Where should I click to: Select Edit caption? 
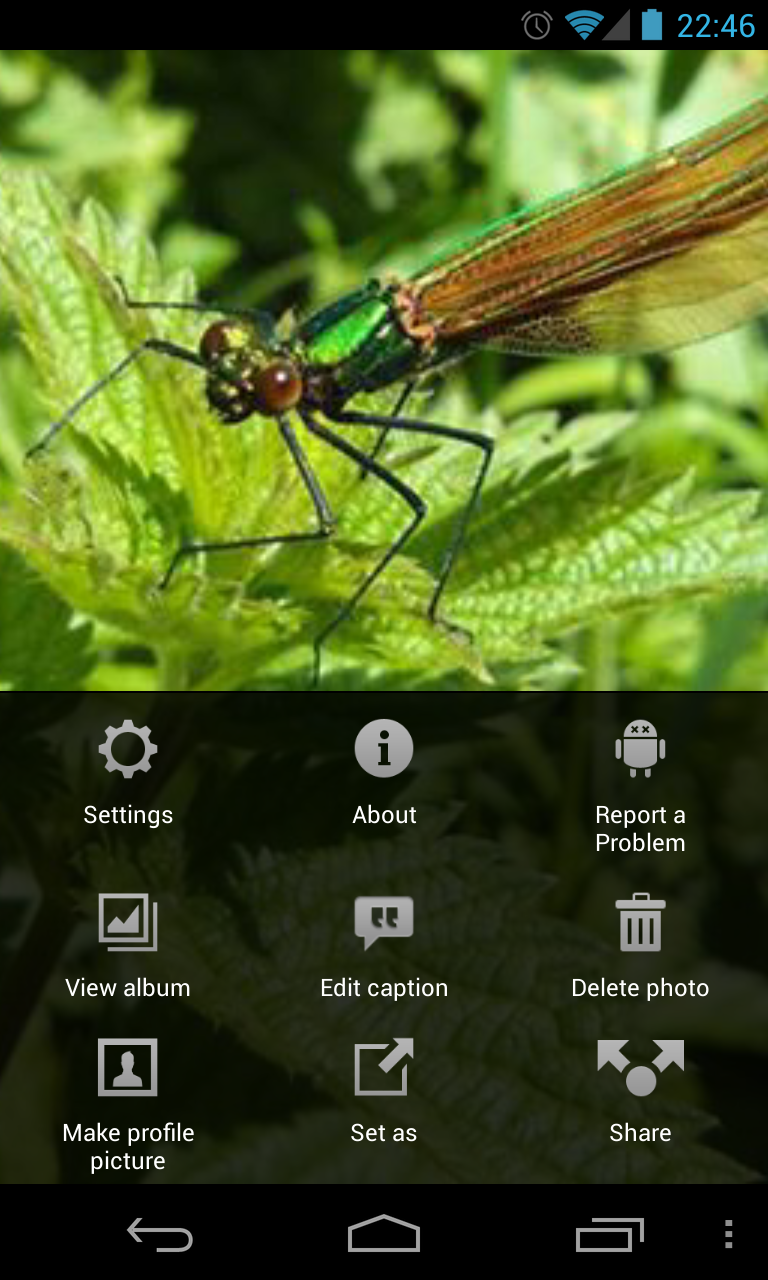point(384,945)
